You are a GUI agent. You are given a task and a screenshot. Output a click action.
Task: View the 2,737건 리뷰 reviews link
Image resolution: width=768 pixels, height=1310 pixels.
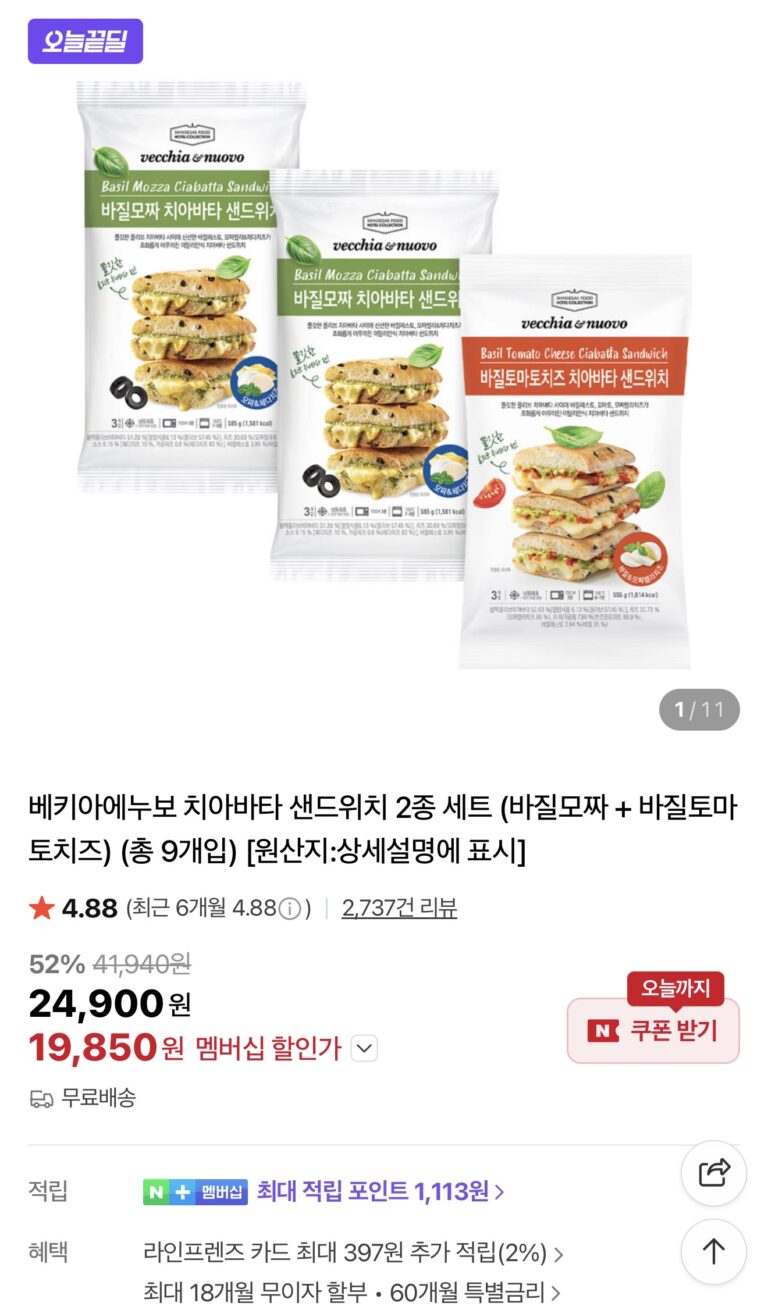click(x=399, y=908)
